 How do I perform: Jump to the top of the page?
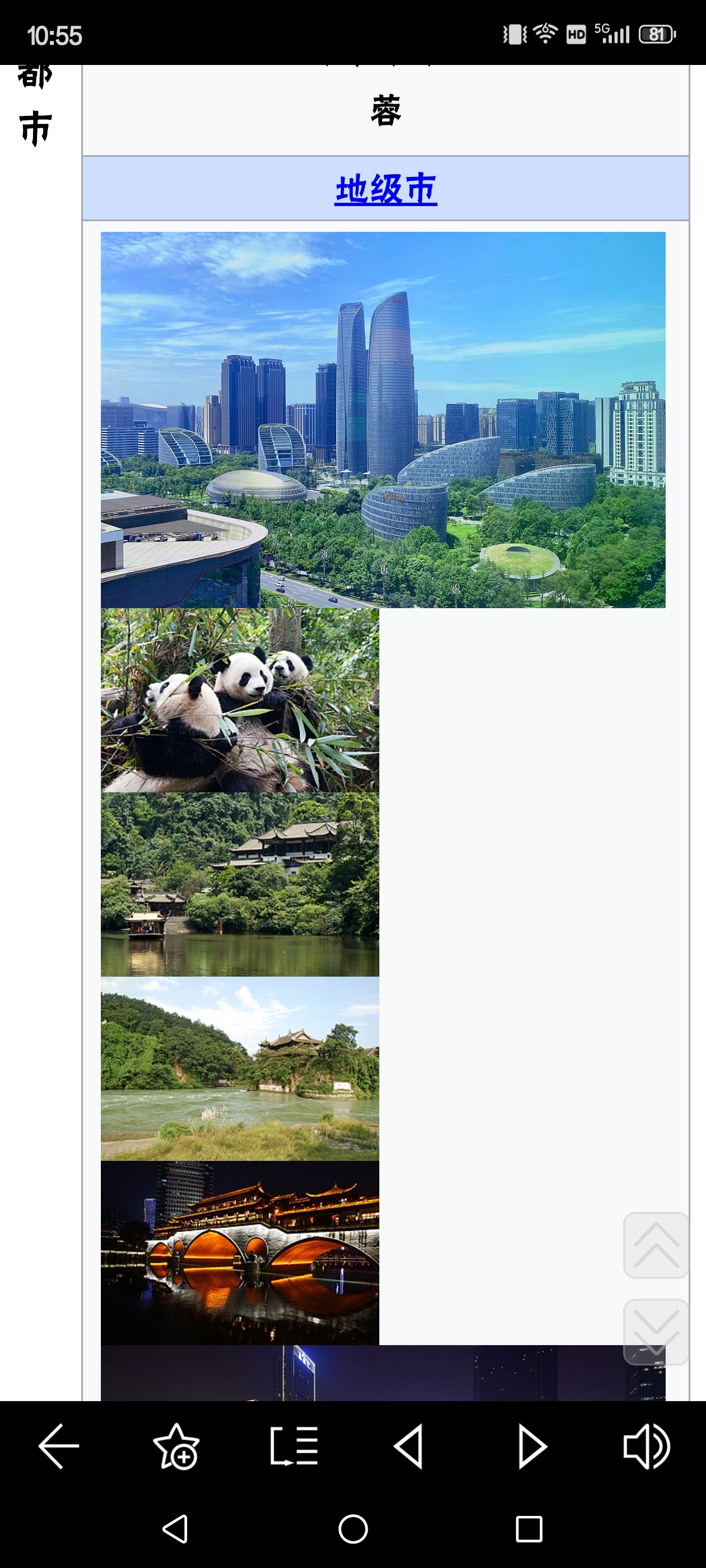coord(656,1245)
